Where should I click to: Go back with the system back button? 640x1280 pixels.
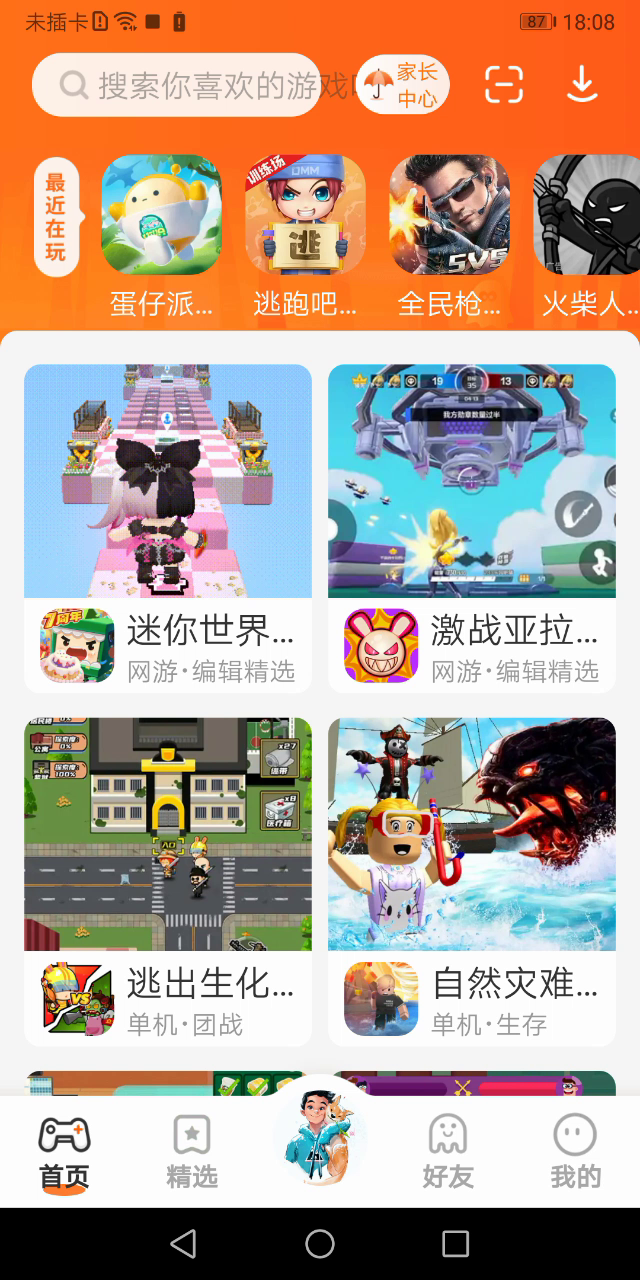point(183,1243)
